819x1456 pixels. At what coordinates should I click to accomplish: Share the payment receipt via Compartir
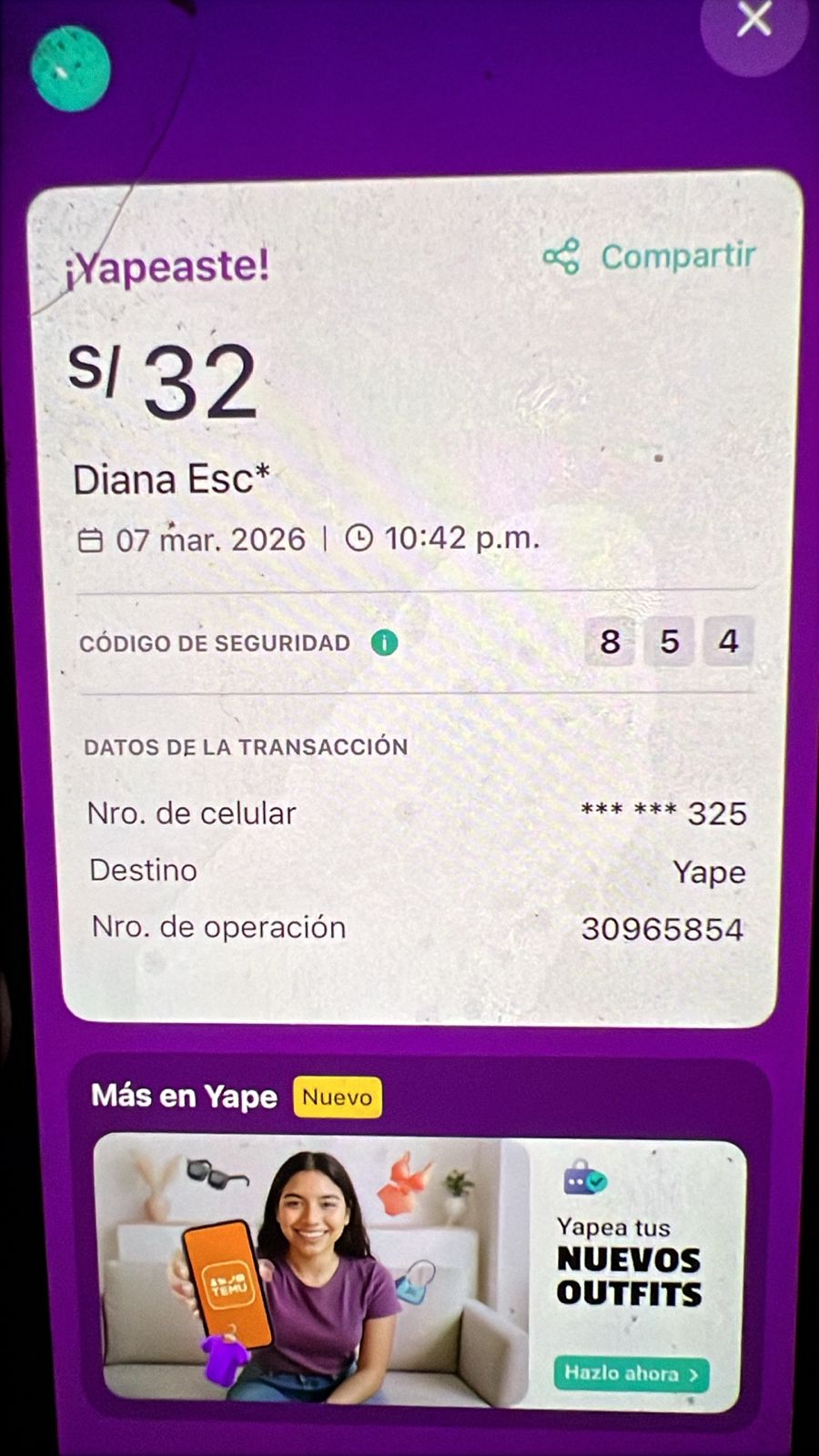(651, 257)
